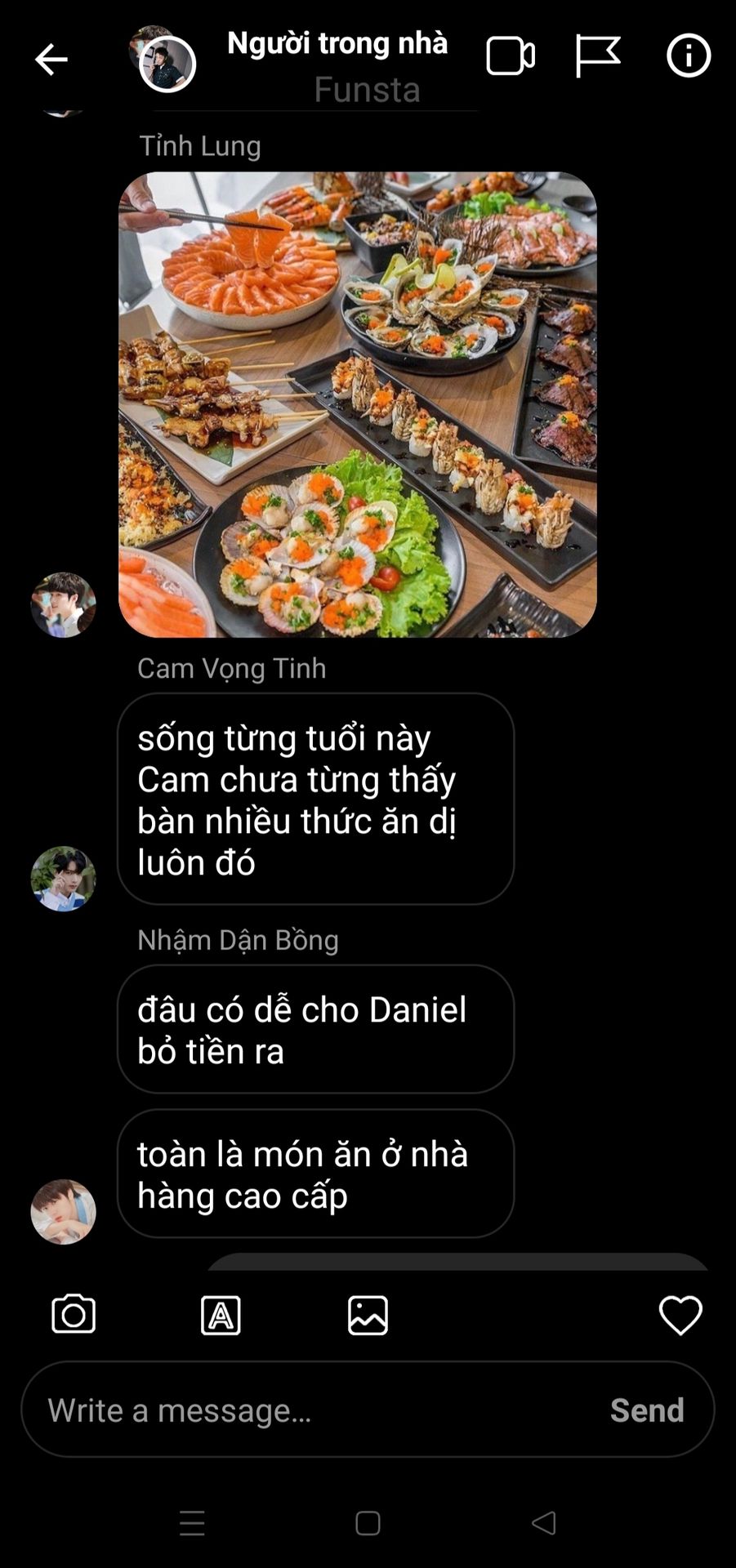Open Tỉnh Lung's profile picture

[63, 605]
